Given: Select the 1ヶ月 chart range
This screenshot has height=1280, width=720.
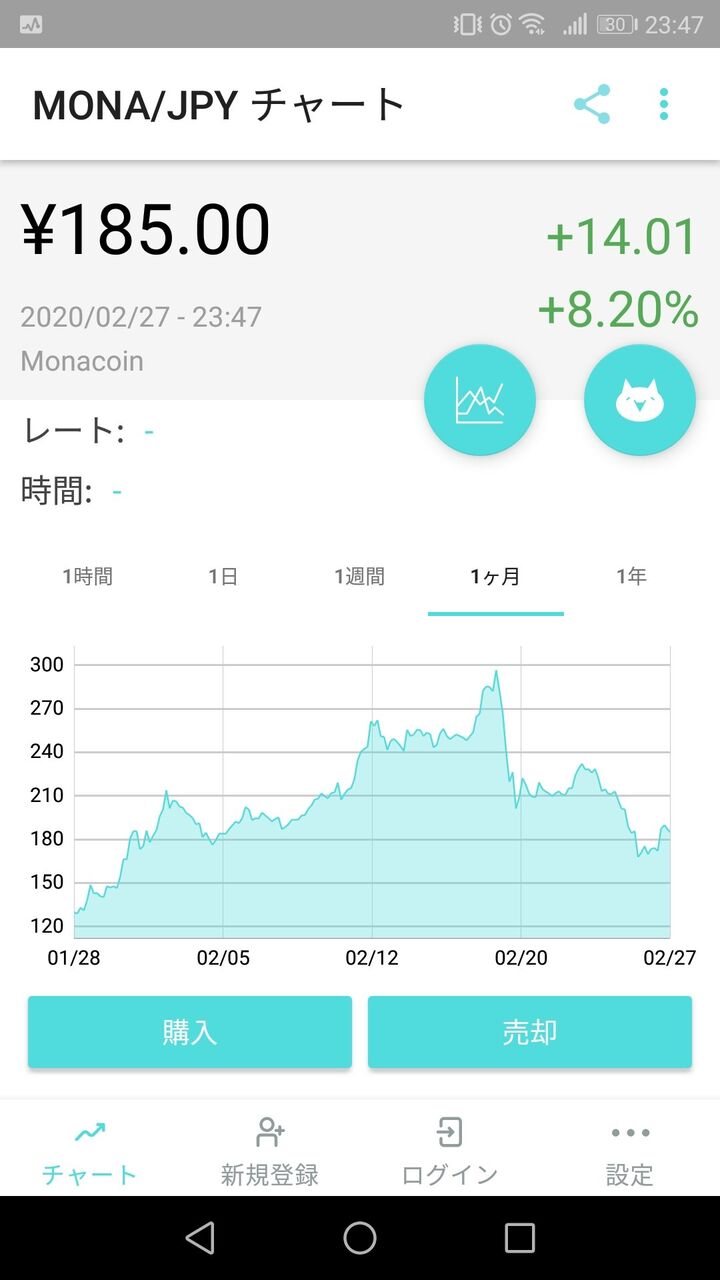Looking at the screenshot, I should click(495, 577).
